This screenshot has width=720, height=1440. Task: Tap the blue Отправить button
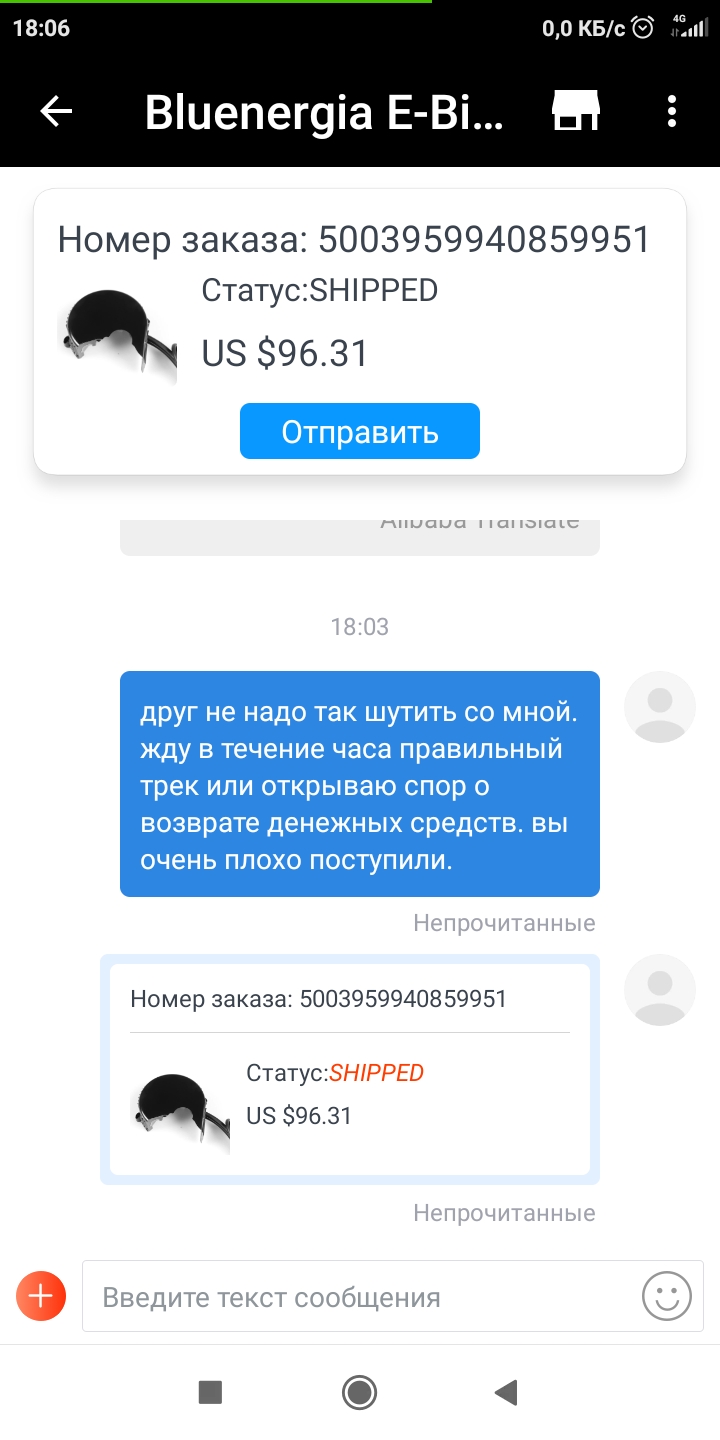click(x=360, y=431)
